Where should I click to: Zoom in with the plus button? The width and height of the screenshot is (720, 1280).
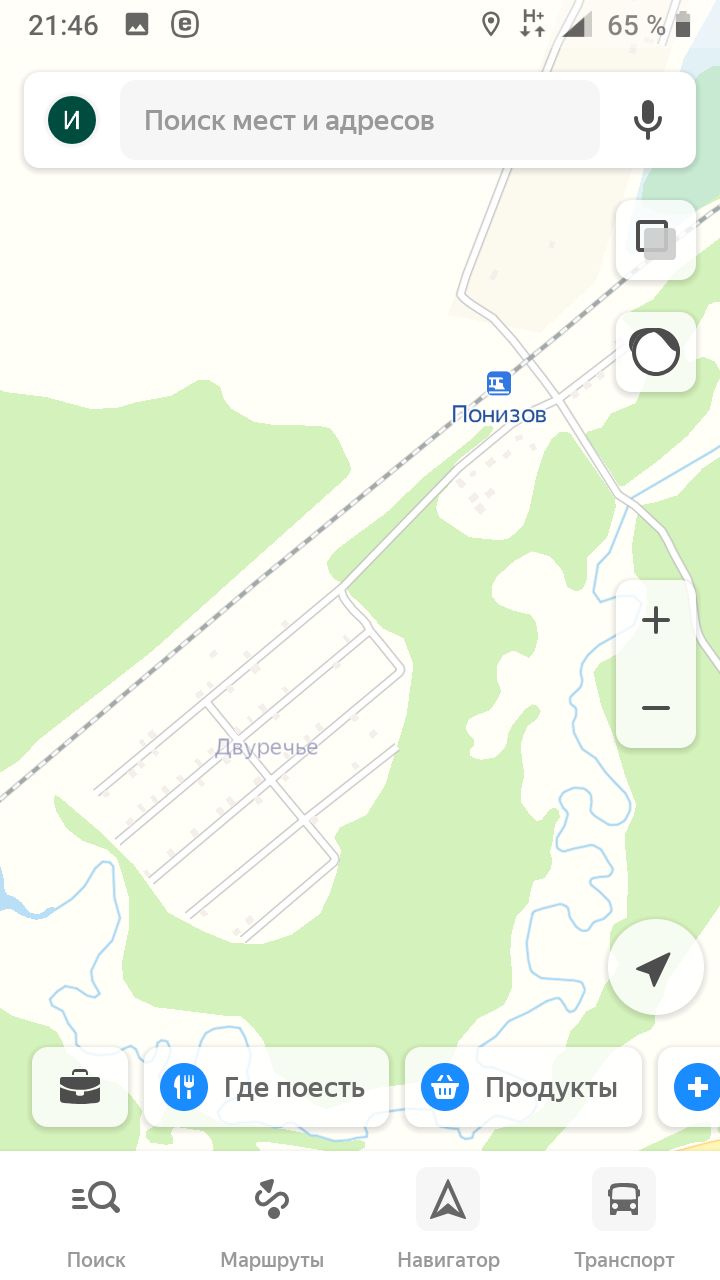pyautogui.click(x=656, y=621)
